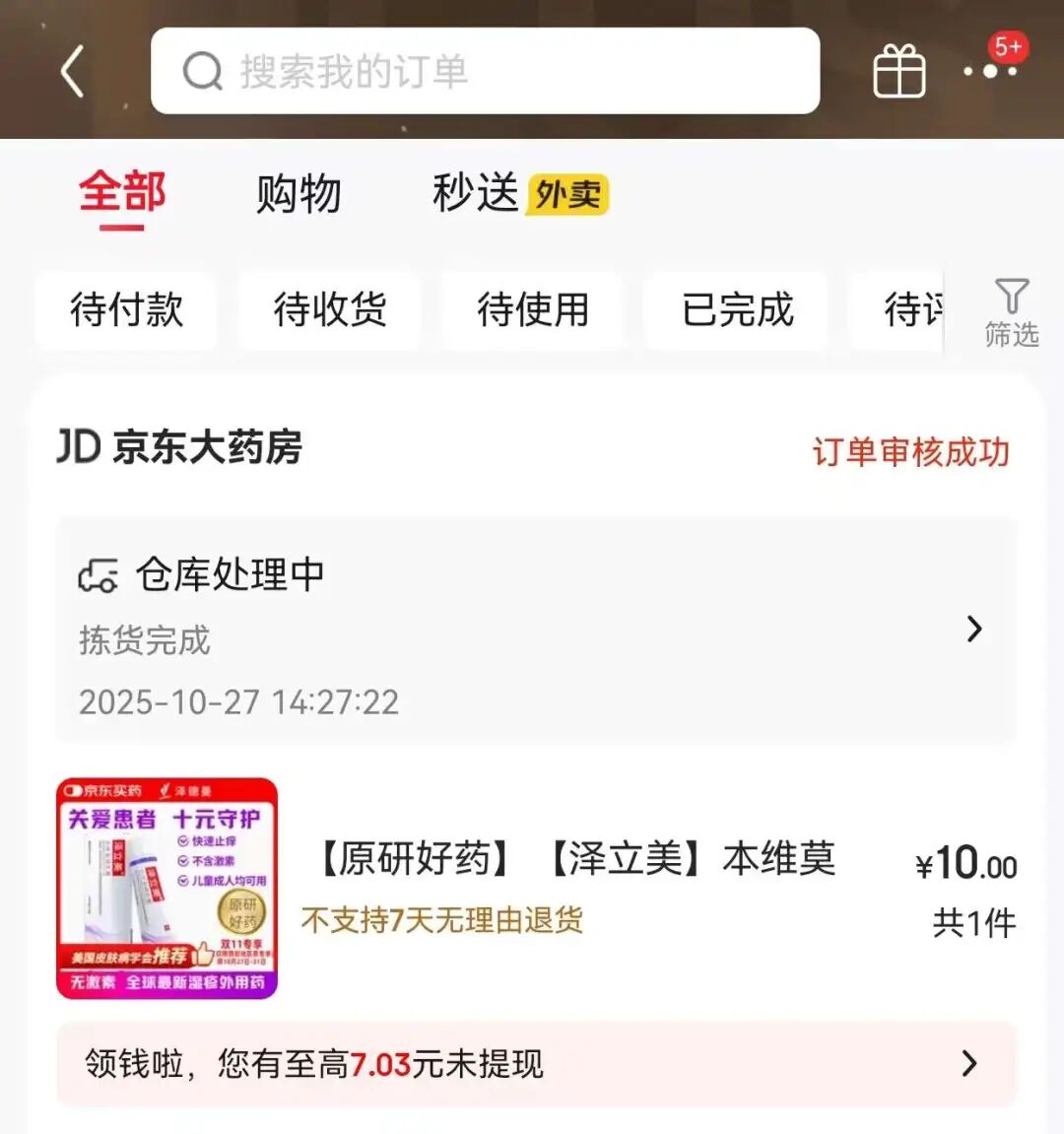Click the delivery truck icon beside 仓库处理中

(97, 572)
